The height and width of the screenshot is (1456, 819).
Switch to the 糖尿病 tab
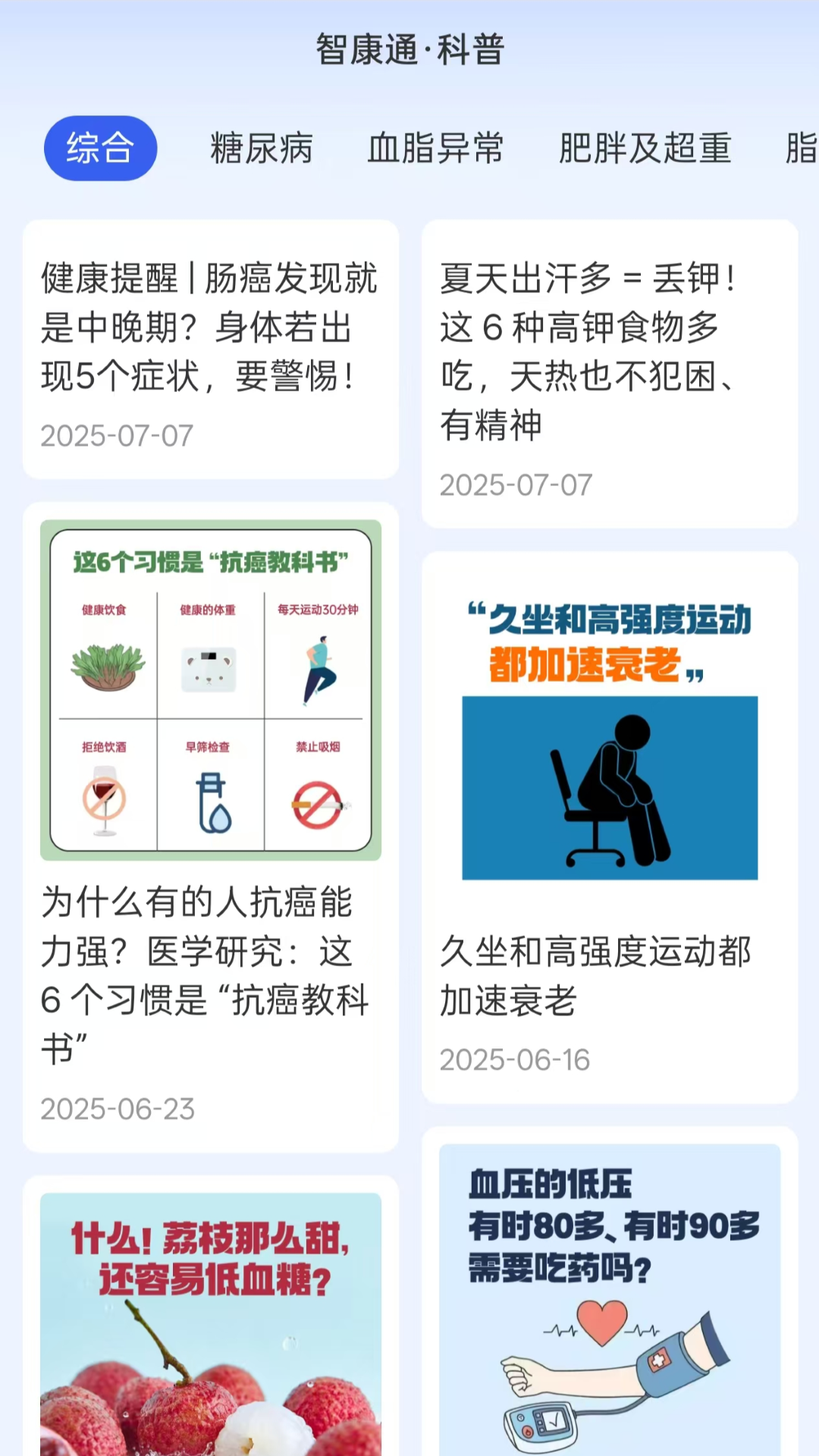(x=262, y=148)
